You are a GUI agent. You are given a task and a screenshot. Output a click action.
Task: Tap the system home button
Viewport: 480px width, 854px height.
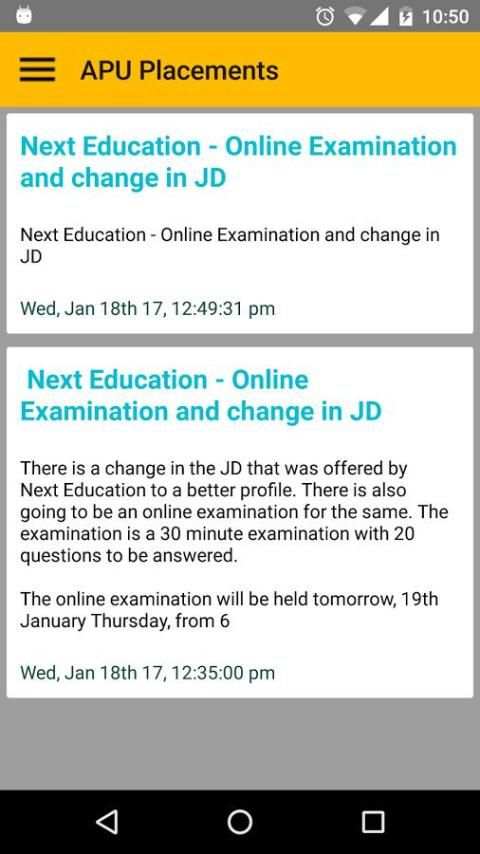click(240, 821)
